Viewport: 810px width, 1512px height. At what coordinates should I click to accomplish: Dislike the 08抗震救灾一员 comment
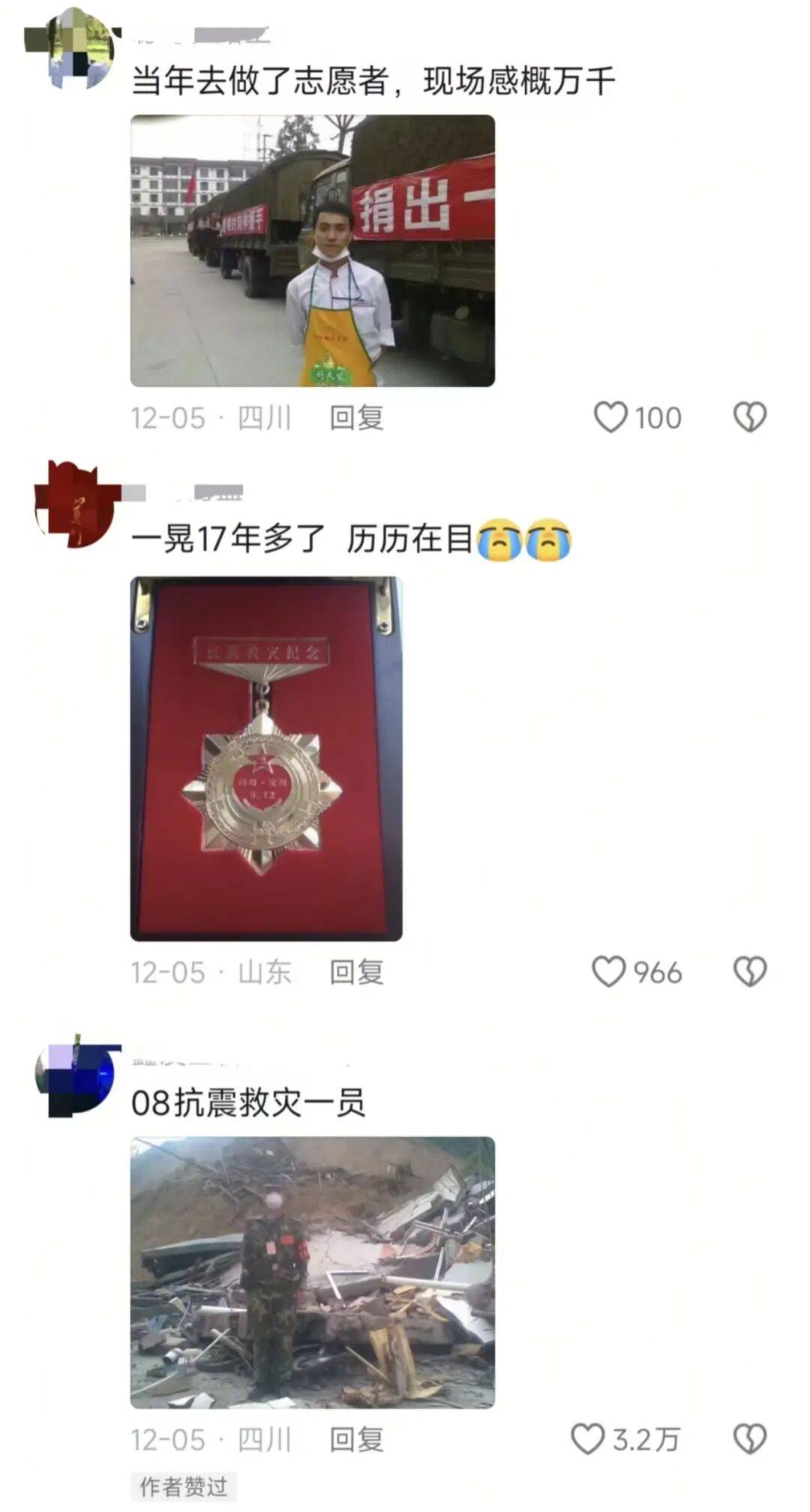point(749,1439)
